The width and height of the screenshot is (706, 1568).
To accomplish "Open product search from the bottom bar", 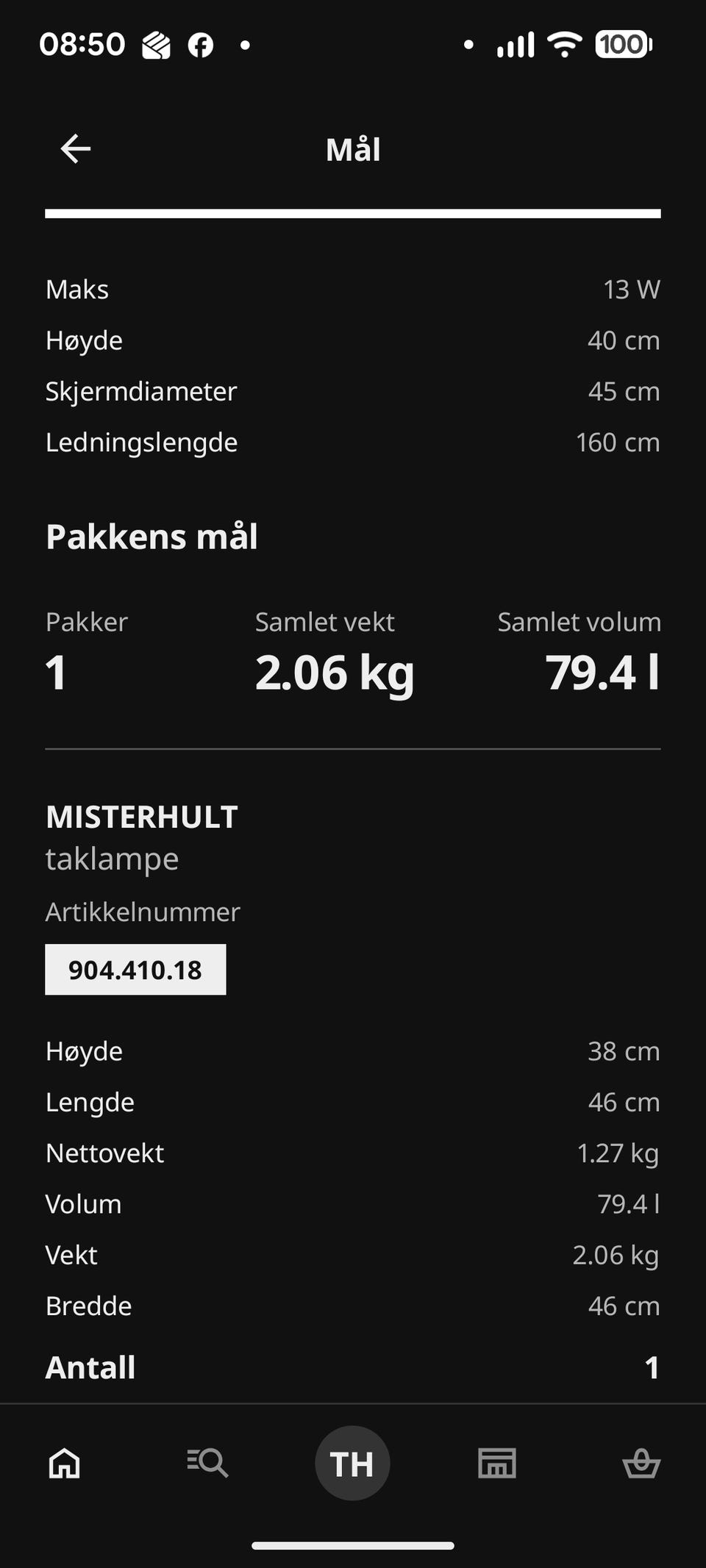I will 207,1463.
